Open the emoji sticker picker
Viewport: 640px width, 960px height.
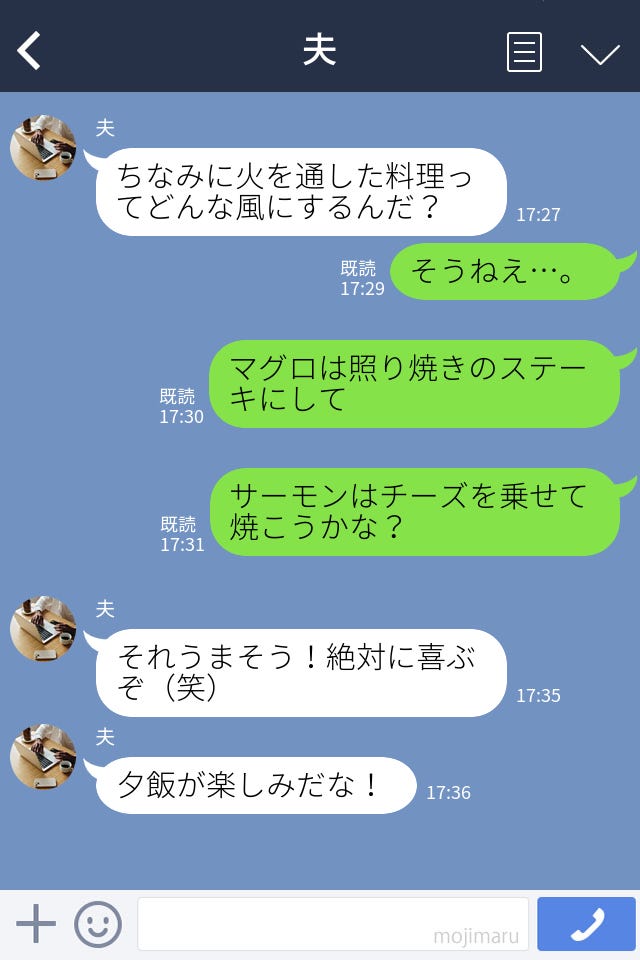(x=98, y=924)
